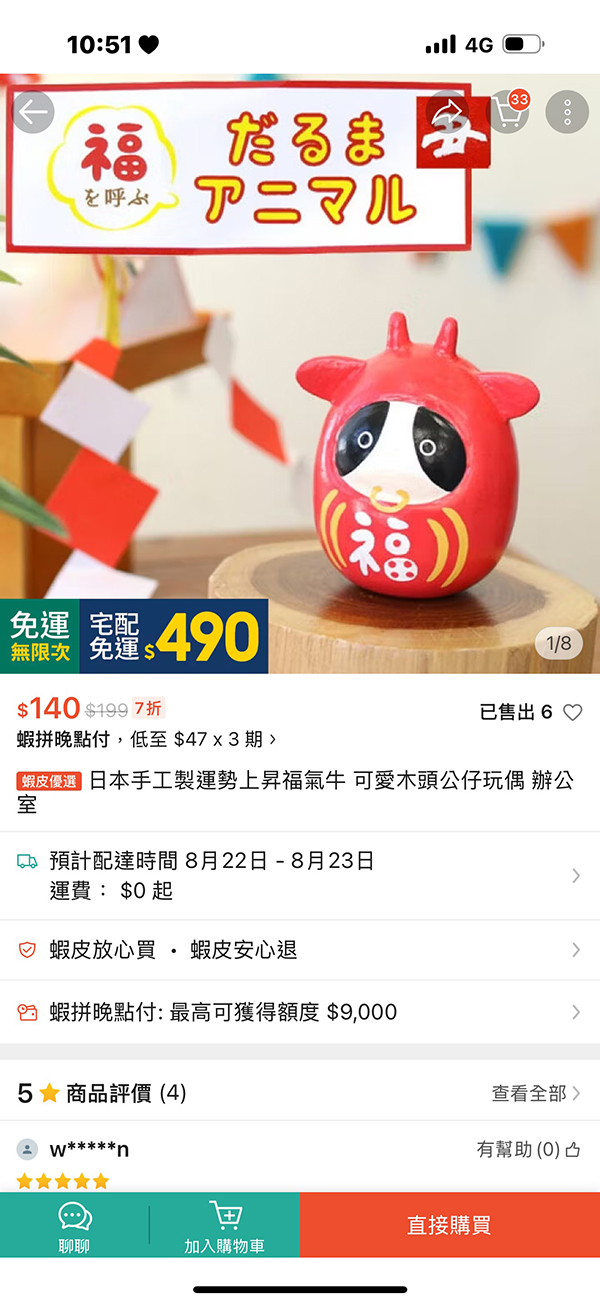Go back using the arrow icon

coord(34,112)
